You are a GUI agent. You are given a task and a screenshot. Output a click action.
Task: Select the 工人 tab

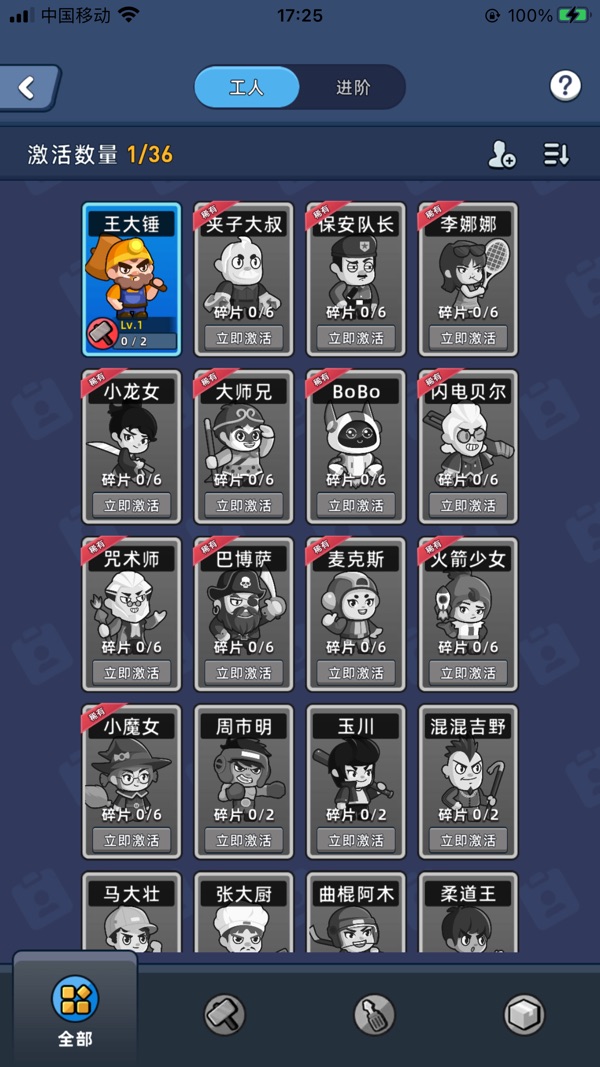click(x=246, y=87)
